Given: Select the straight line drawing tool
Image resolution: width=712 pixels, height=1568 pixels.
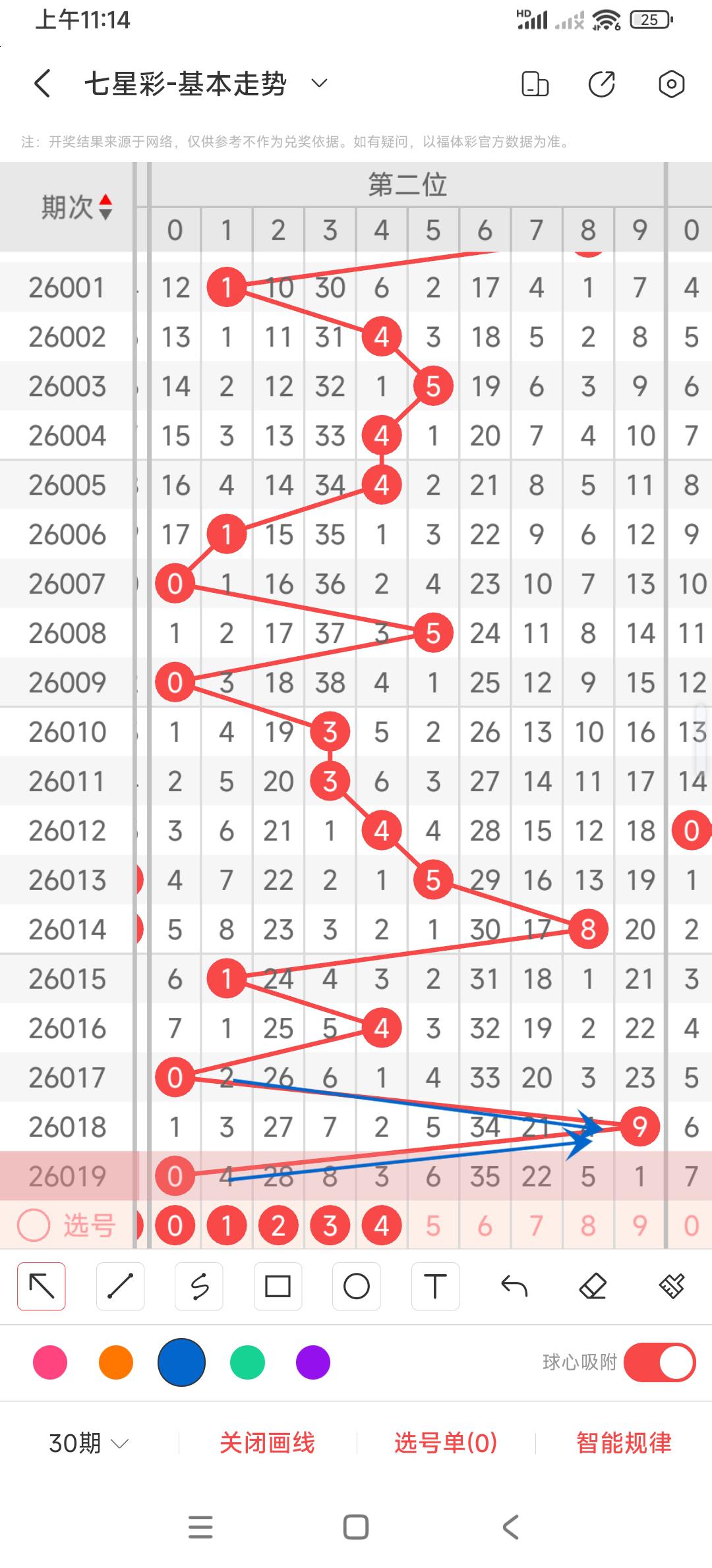Looking at the screenshot, I should pyautogui.click(x=120, y=1286).
